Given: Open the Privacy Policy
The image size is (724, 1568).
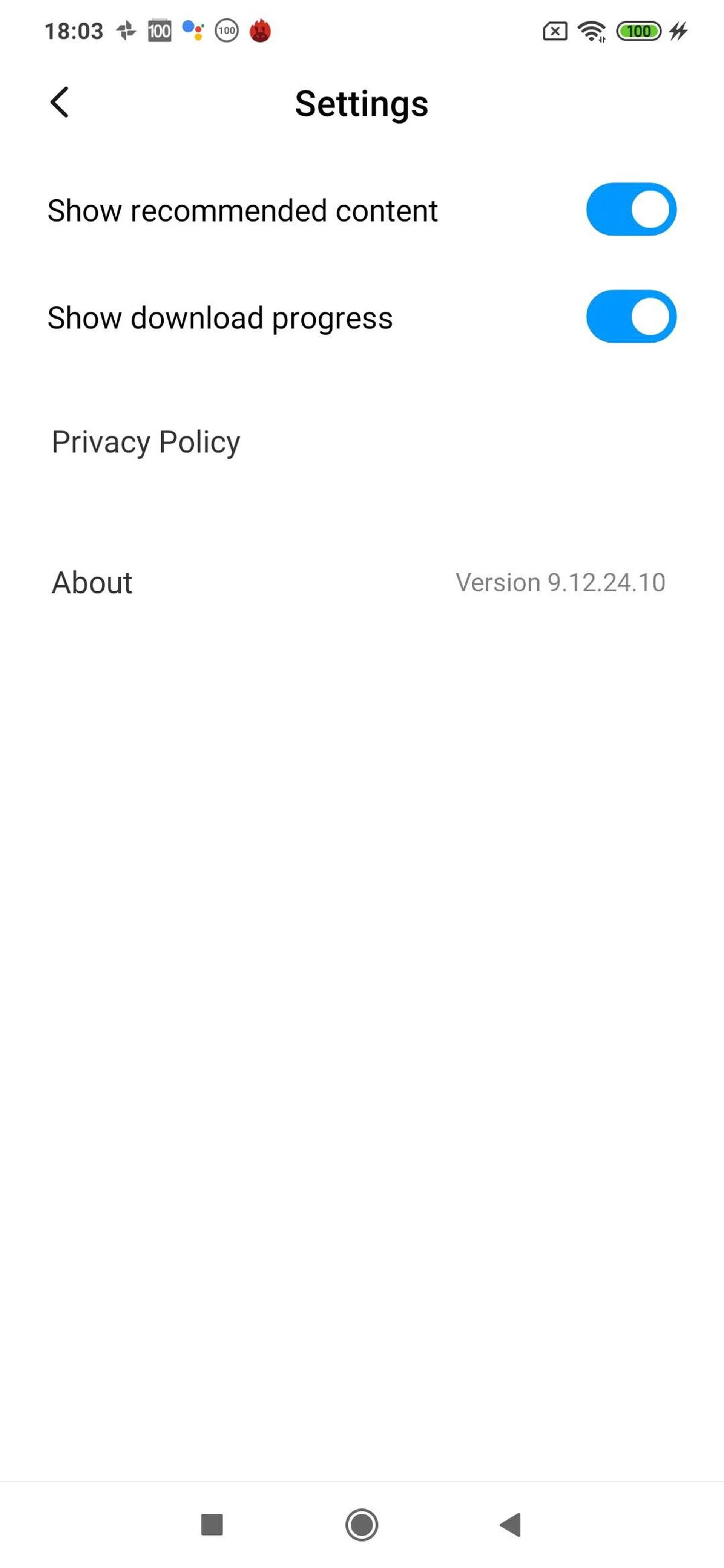Looking at the screenshot, I should [146, 442].
